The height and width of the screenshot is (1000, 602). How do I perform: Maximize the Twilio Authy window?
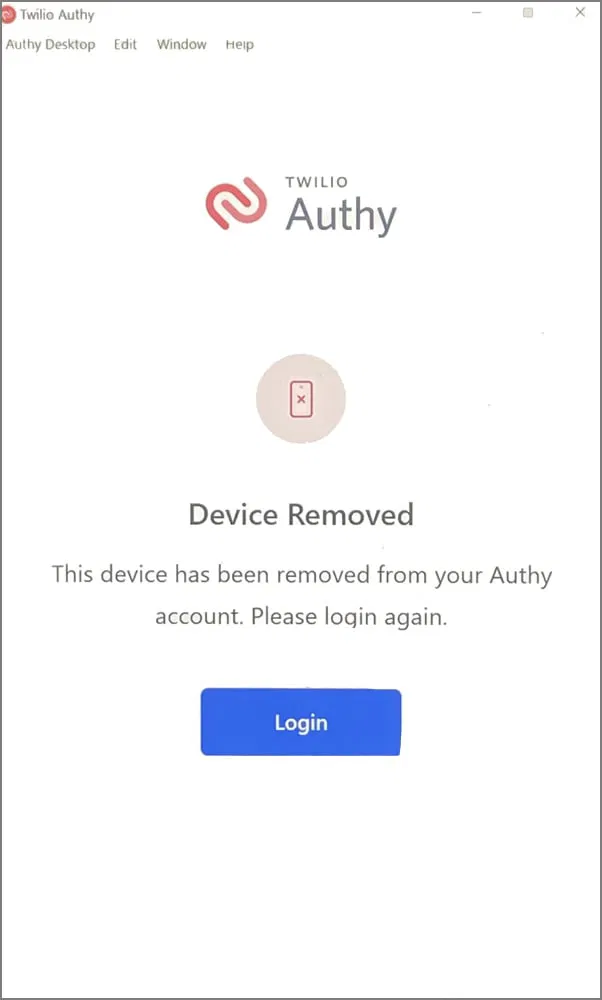pyautogui.click(x=528, y=13)
